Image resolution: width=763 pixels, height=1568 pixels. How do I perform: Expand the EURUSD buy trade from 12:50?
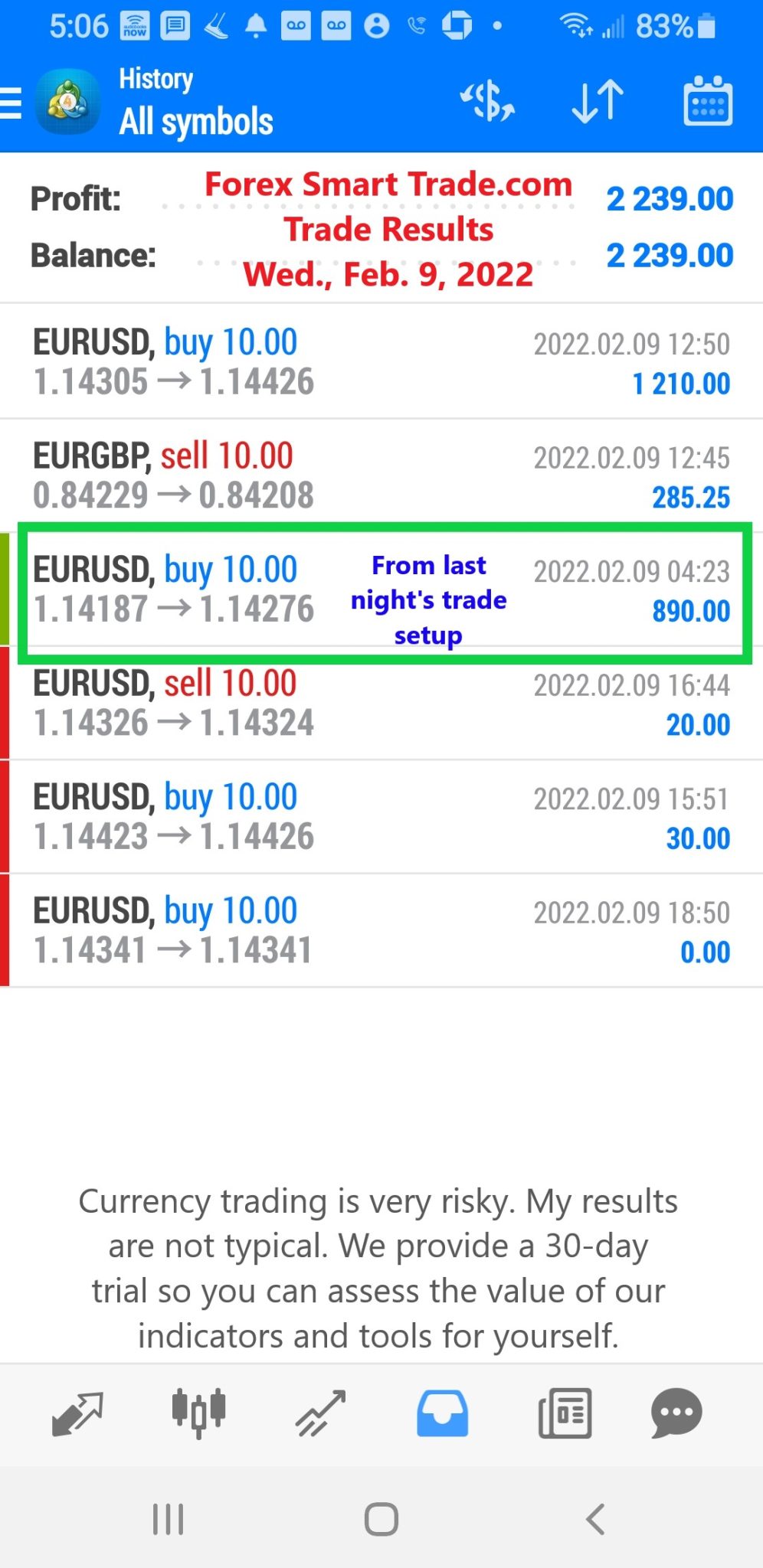pyautogui.click(x=381, y=361)
